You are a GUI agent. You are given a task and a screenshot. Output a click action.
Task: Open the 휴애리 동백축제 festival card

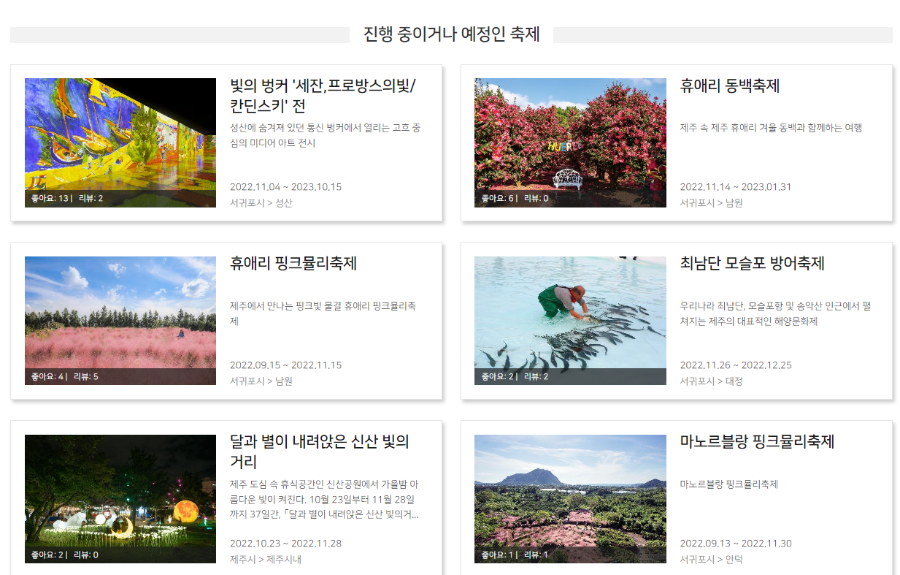point(729,86)
